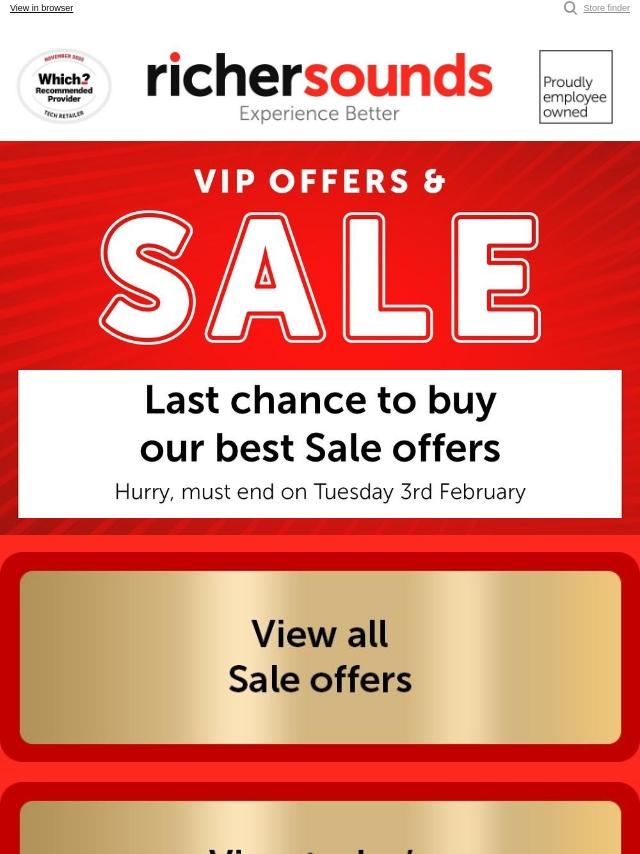Tap the View all Sale offers button

point(320,657)
